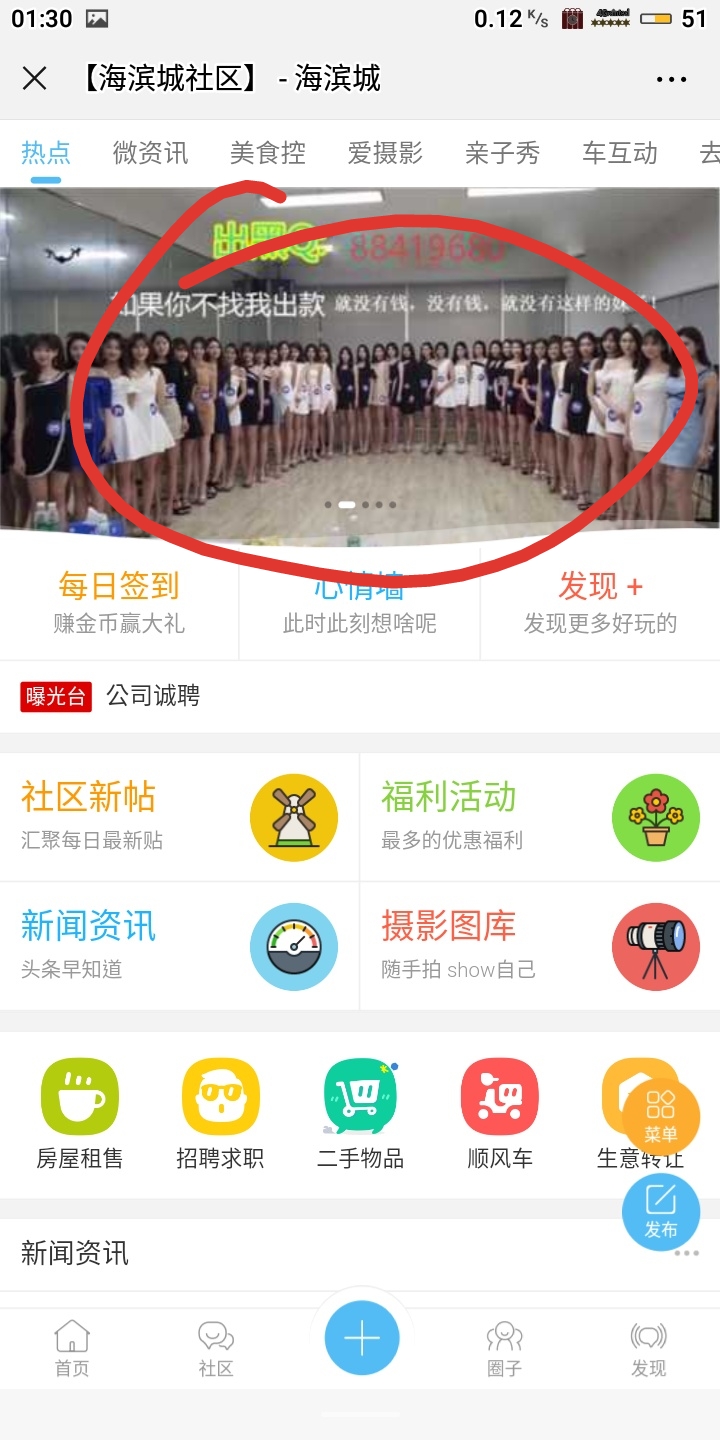
Task: Open 二手物品 shortcut
Action: click(x=360, y=1115)
